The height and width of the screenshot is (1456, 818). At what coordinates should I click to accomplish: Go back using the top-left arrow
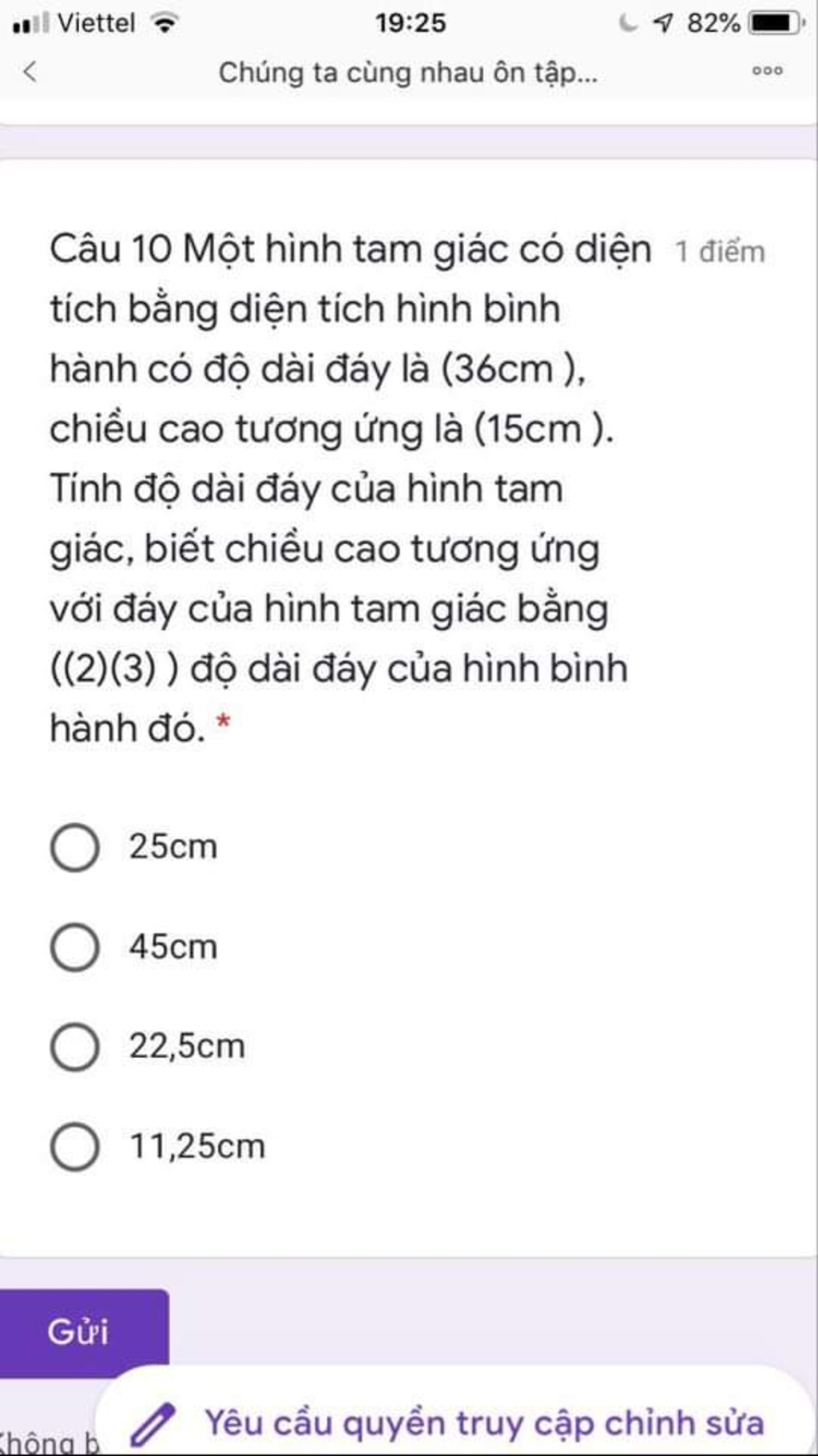pos(30,72)
